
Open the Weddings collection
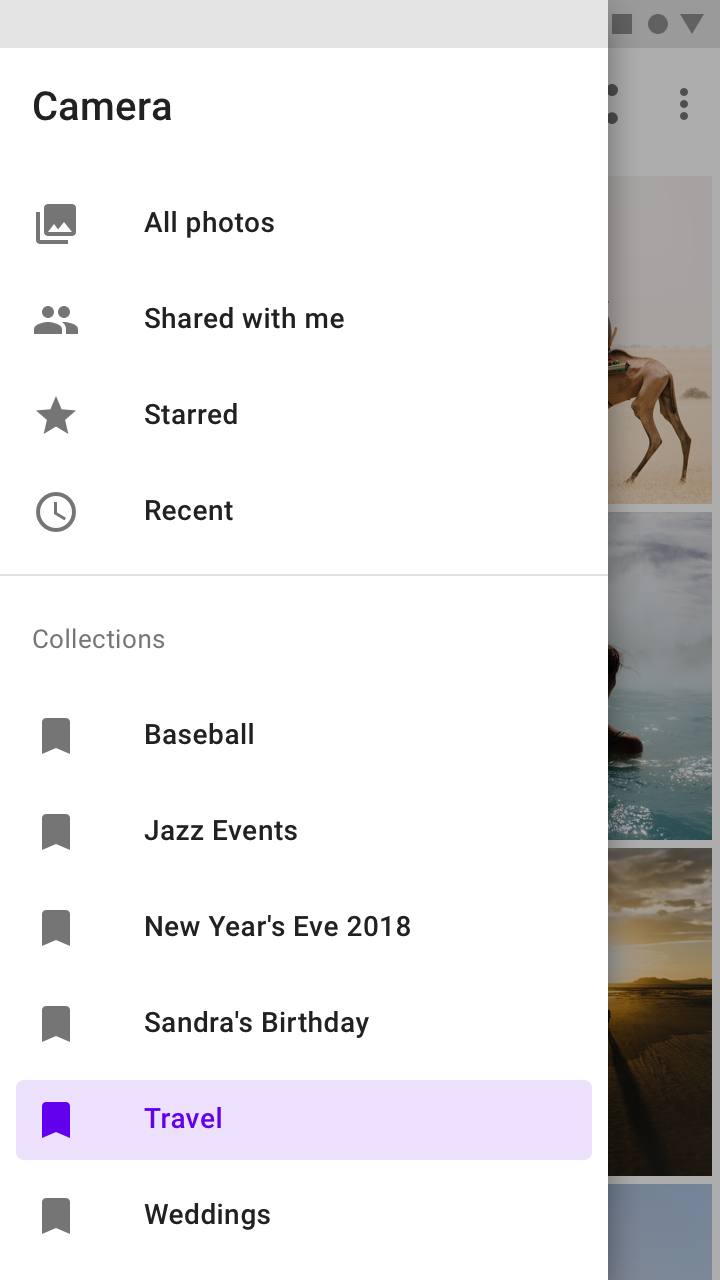pyautogui.click(x=207, y=1215)
